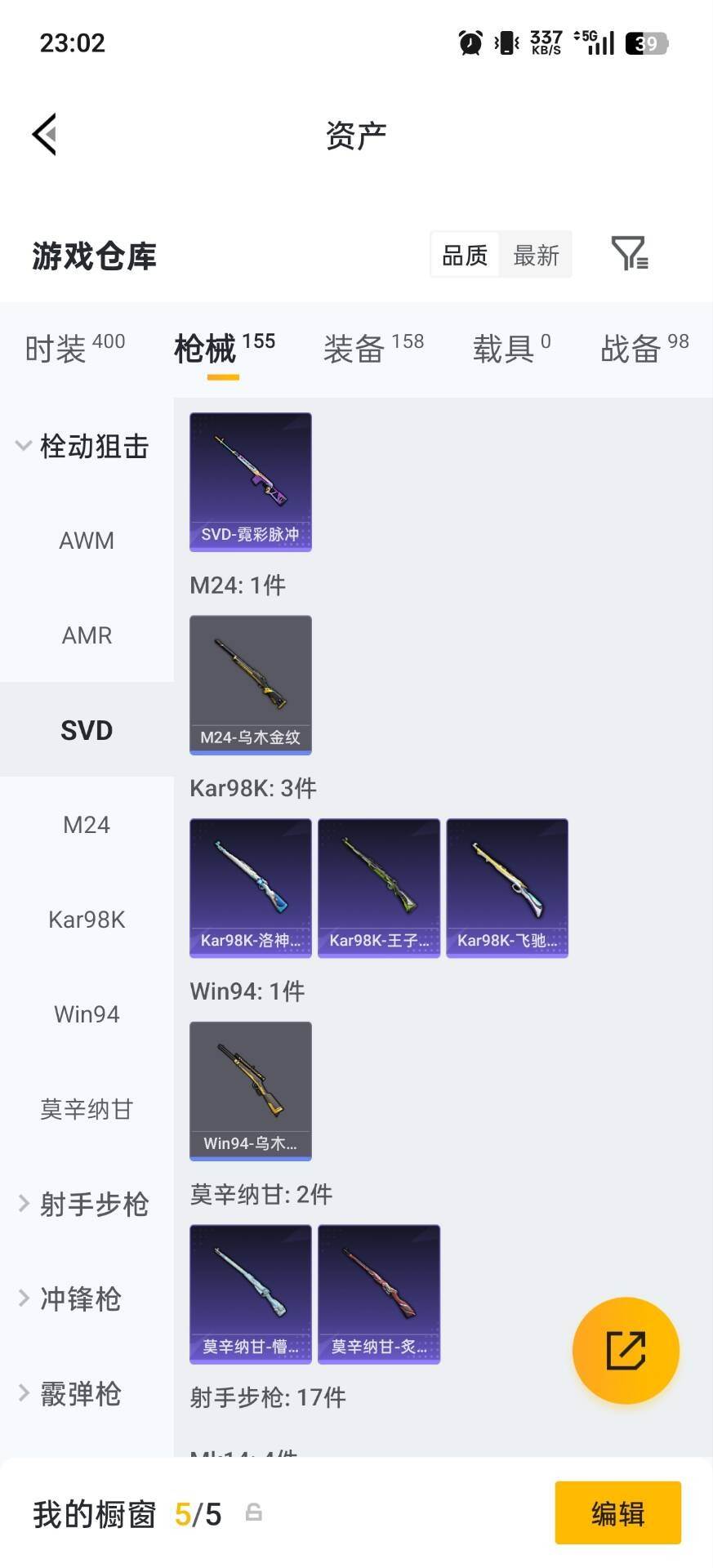The height and width of the screenshot is (1568, 713).
Task: Sort the warehouse by 品质
Action: pos(465,256)
